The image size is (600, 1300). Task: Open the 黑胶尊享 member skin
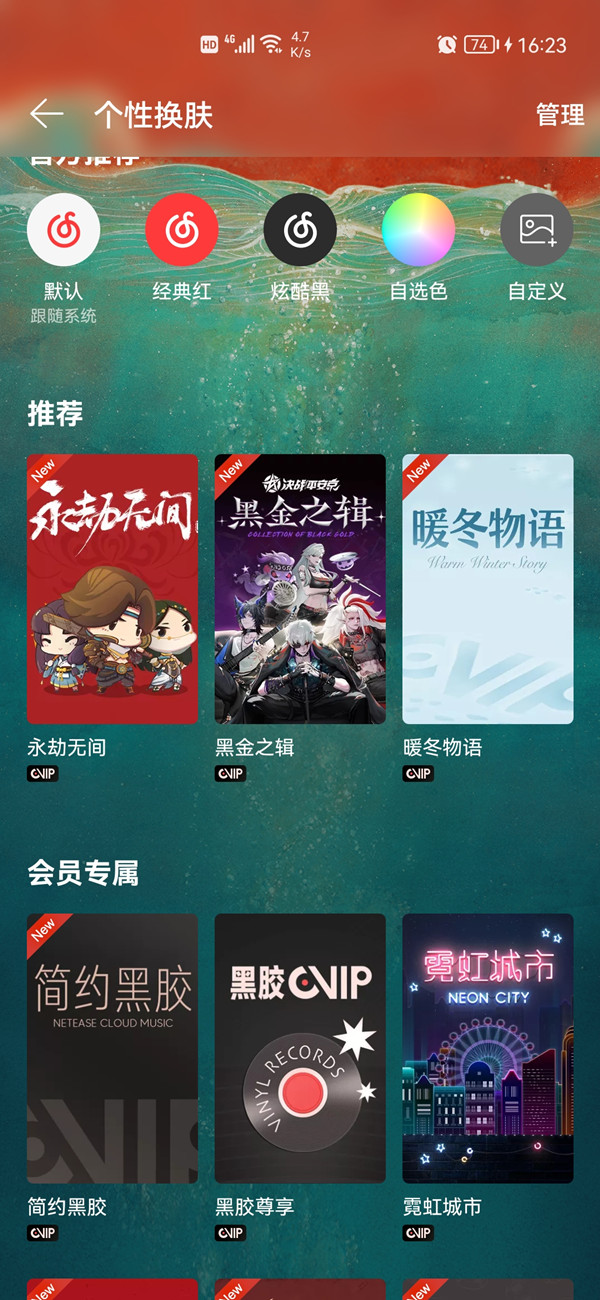pyautogui.click(x=300, y=1048)
